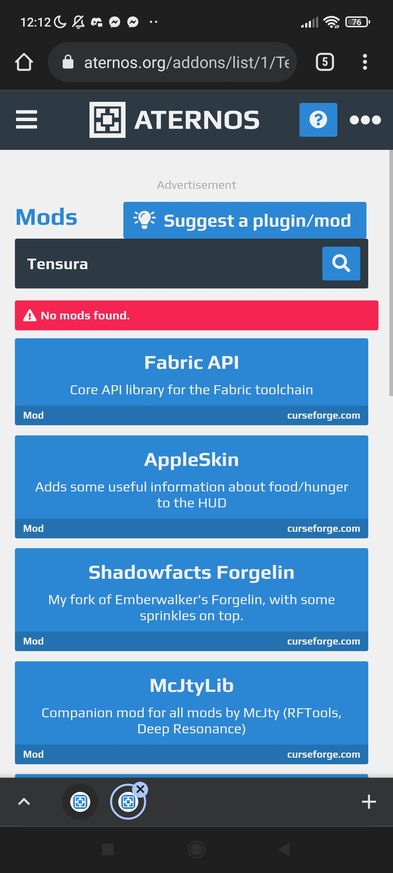The image size is (393, 873).
Task: Edit the Tensura search field
Action: tap(169, 263)
